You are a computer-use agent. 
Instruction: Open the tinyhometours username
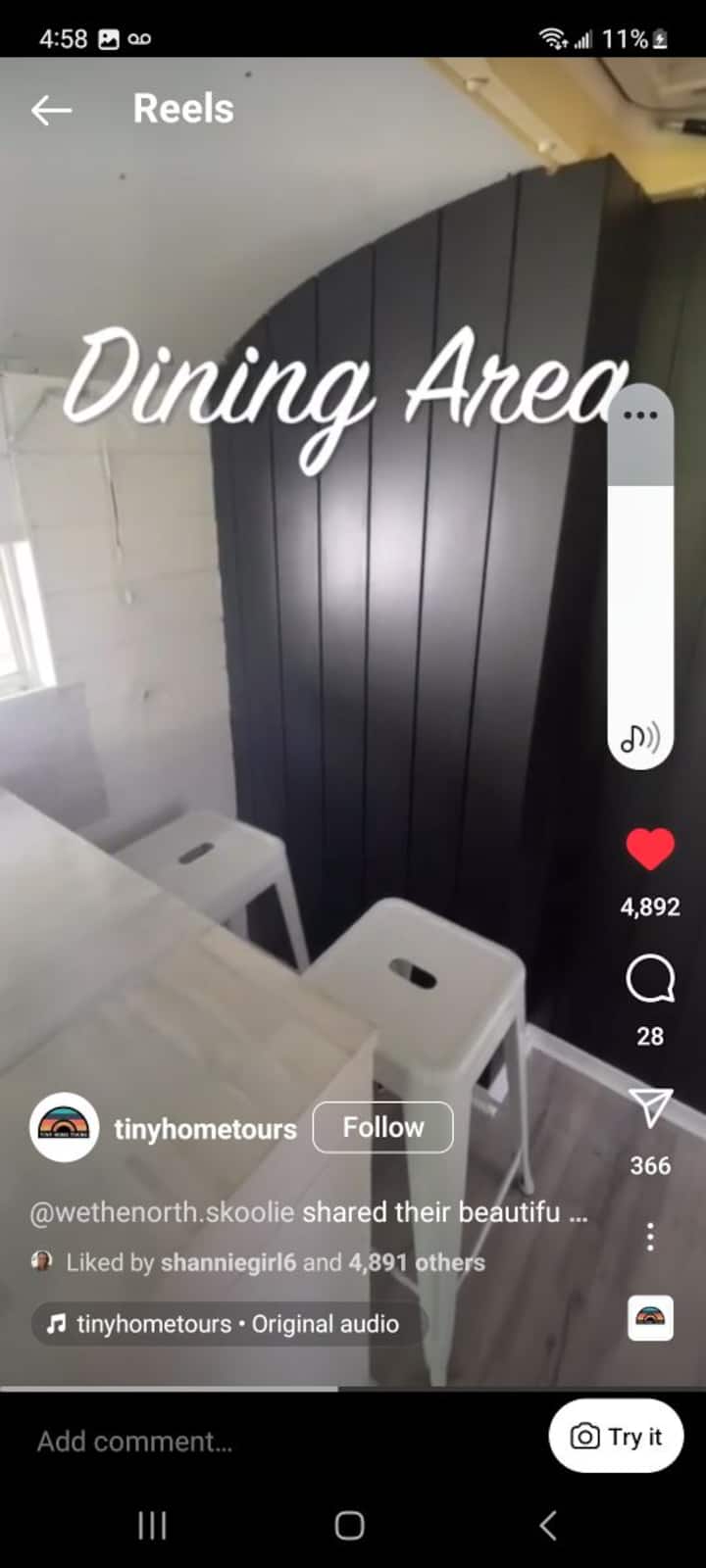(205, 1129)
